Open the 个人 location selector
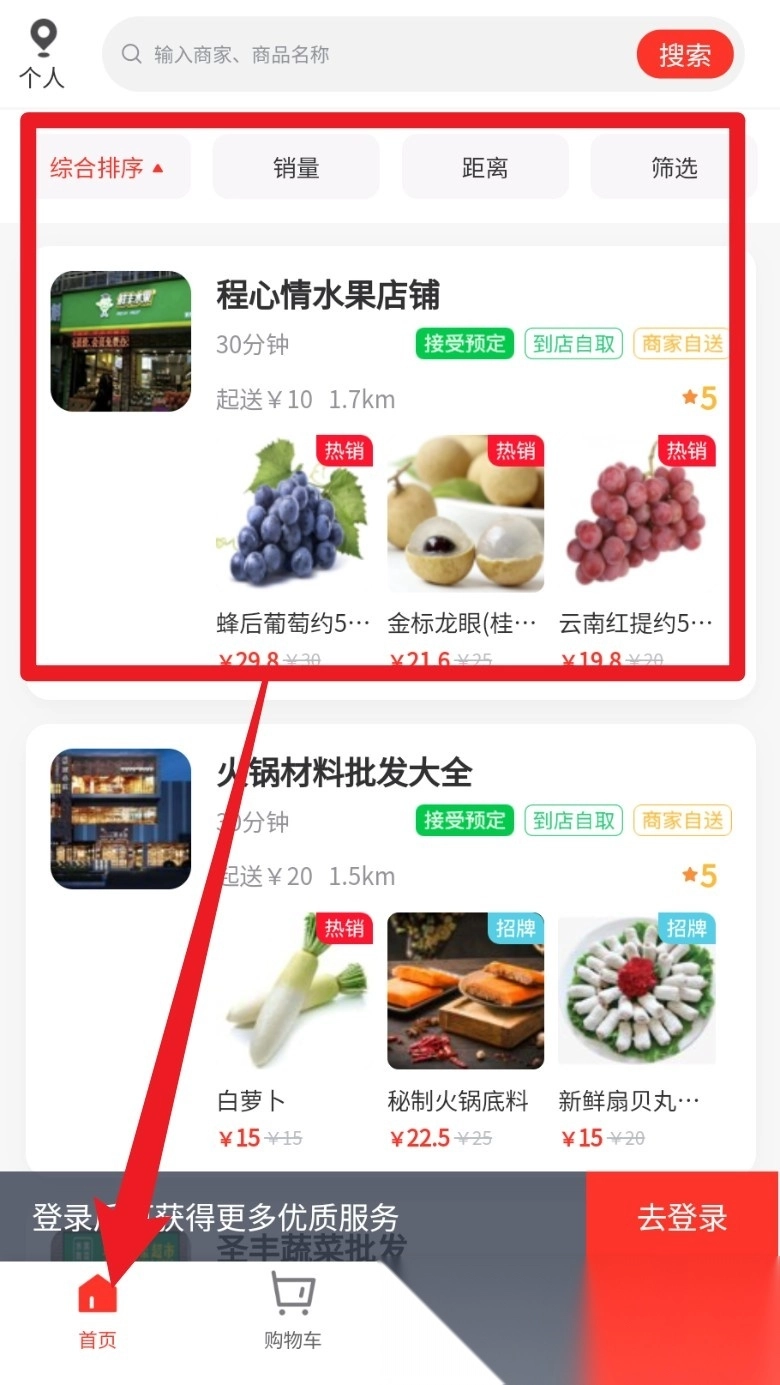This screenshot has height=1385, width=780. (42, 55)
